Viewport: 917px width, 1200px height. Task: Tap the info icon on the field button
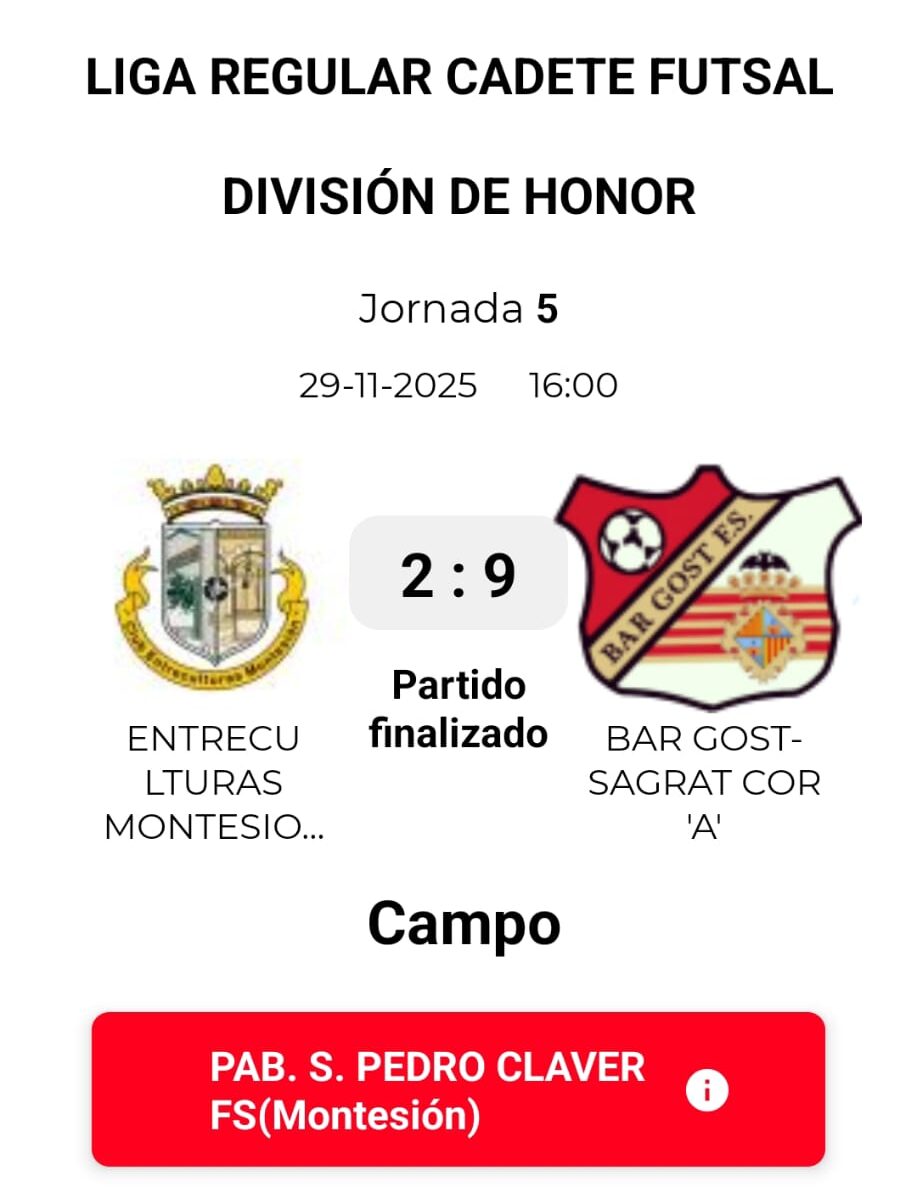707,1091
